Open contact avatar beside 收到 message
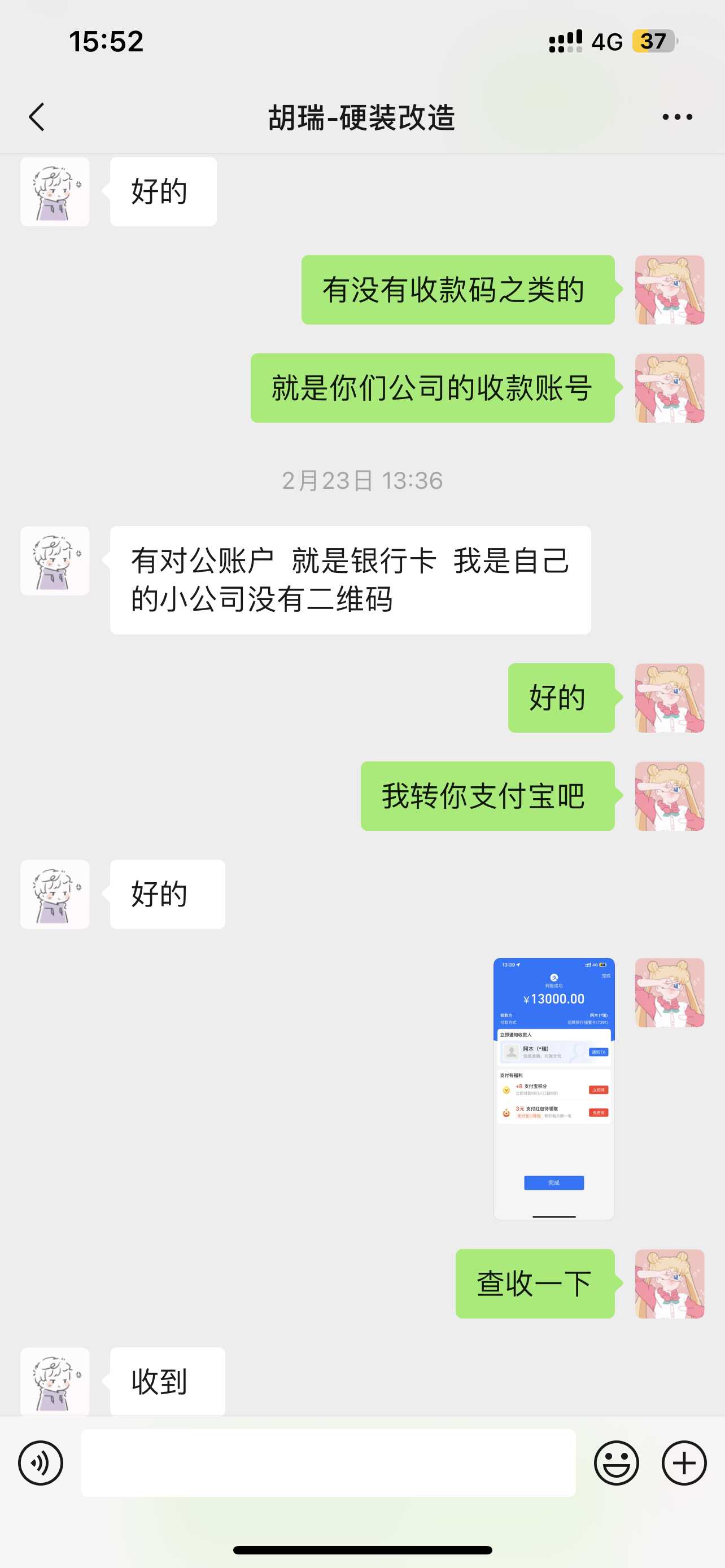The height and width of the screenshot is (1568, 725). tap(55, 1381)
